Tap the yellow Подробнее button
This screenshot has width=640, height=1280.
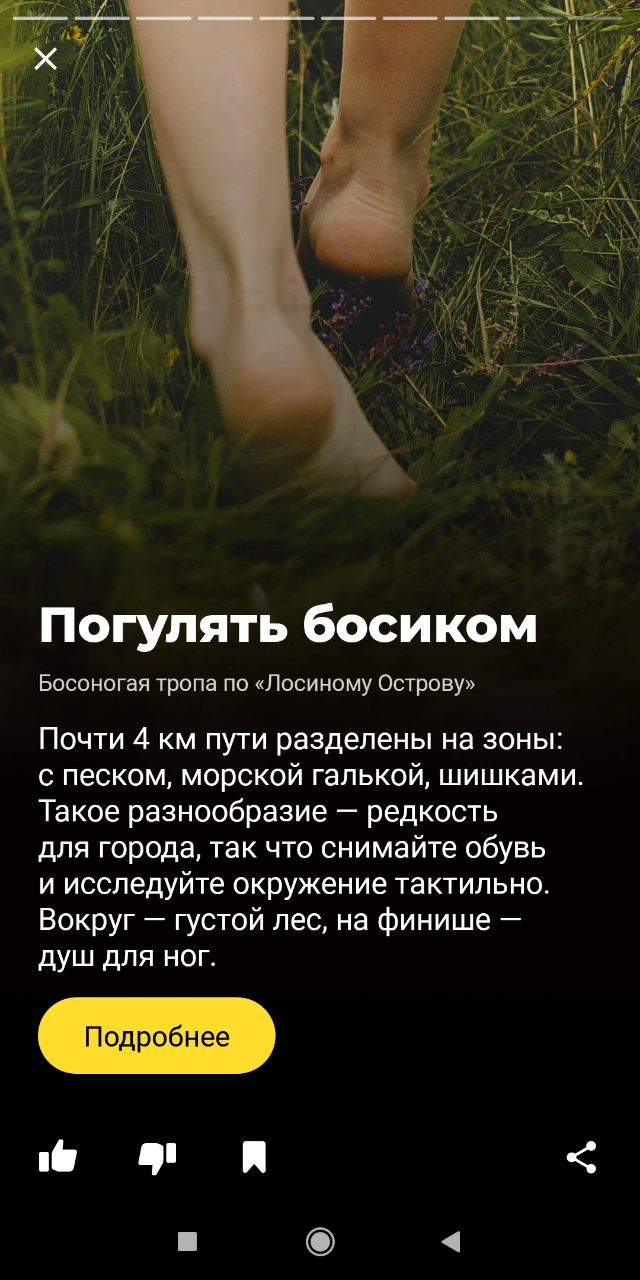click(x=157, y=1036)
